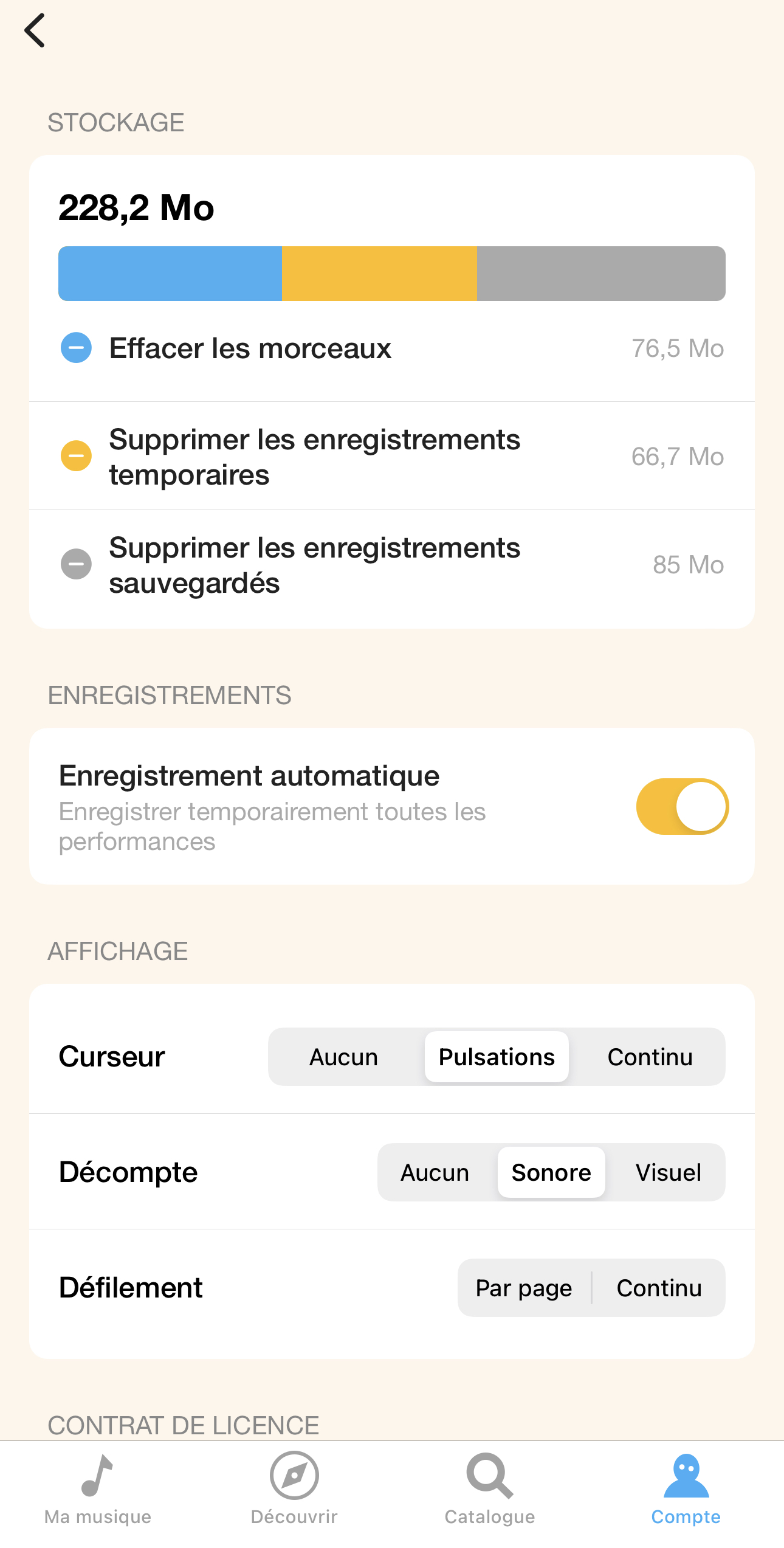Switch Curseur to Continu
Screen dimensions: 784x1548
click(x=650, y=1057)
